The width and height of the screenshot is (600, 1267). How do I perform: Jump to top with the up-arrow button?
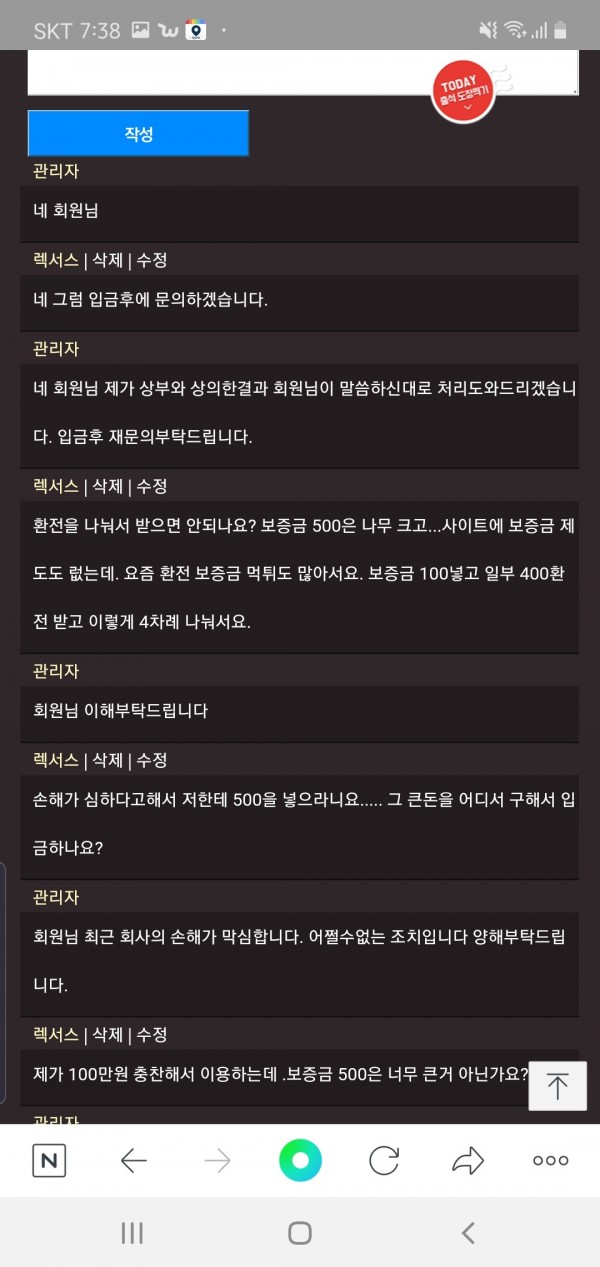tap(557, 1086)
